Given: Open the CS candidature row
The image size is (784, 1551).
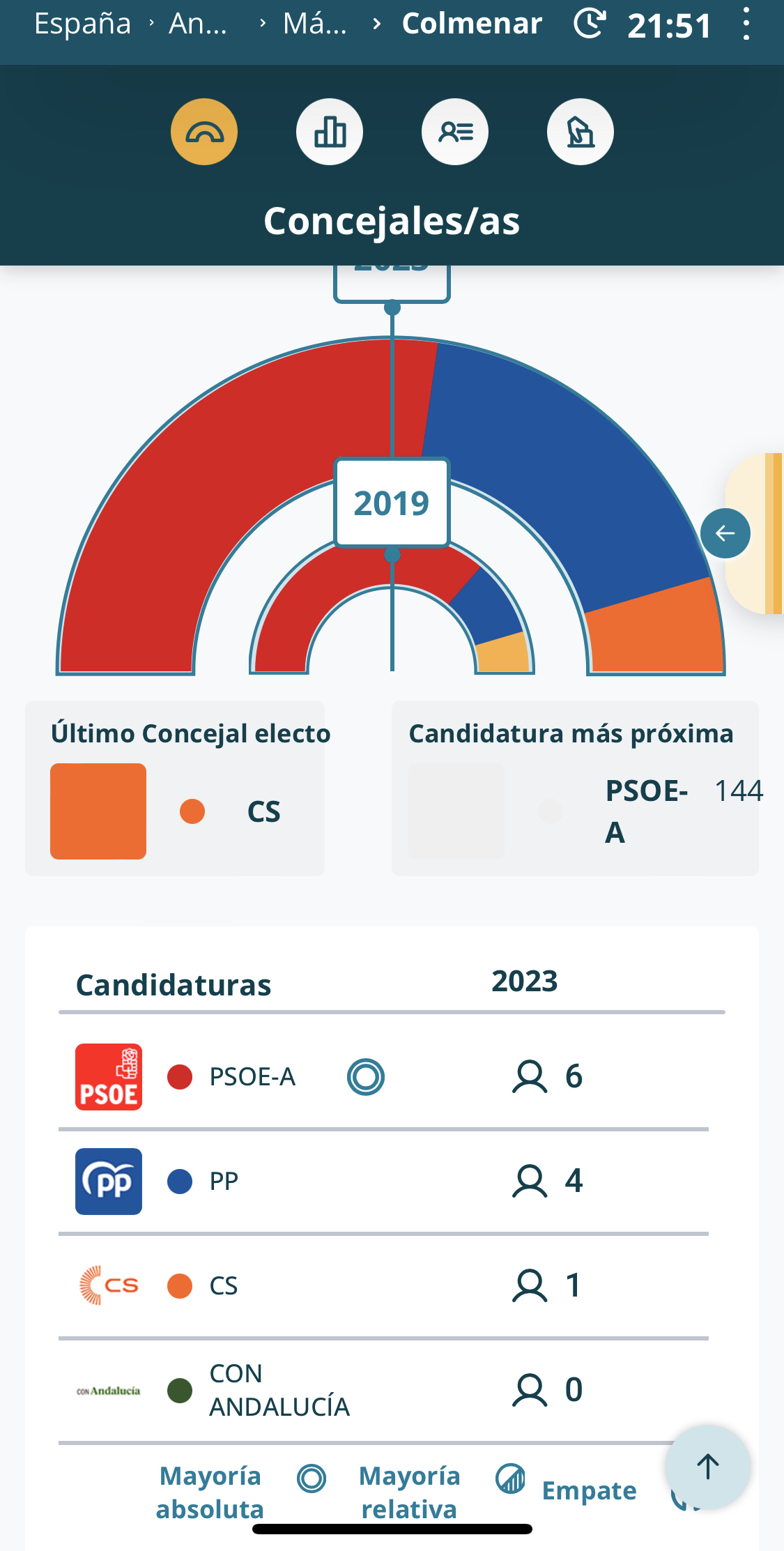Looking at the screenshot, I should (x=383, y=1285).
